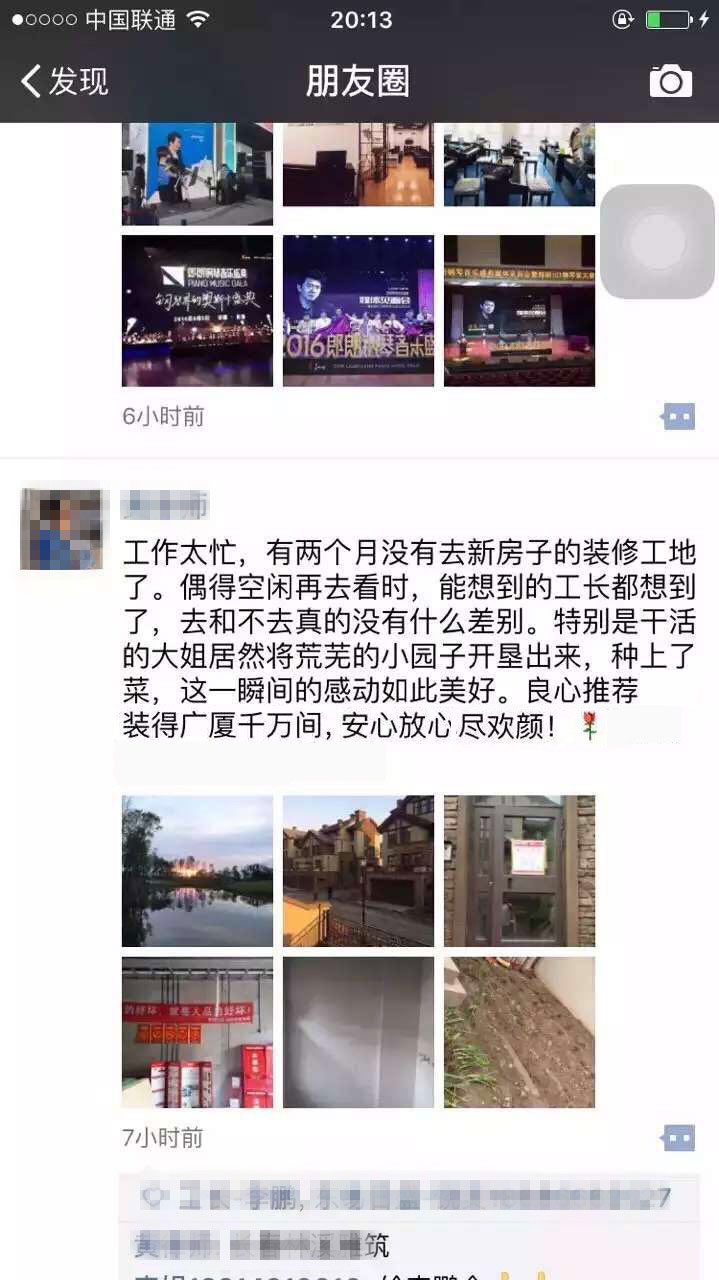The height and width of the screenshot is (1280, 719).
Task: View the grey blank wall photo
Action: [358, 1032]
